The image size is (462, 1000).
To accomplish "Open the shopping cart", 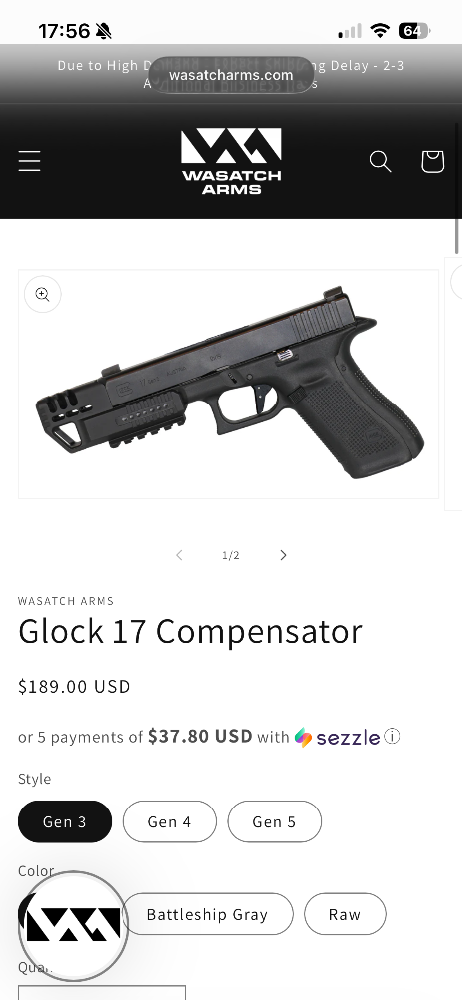I will pos(432,161).
